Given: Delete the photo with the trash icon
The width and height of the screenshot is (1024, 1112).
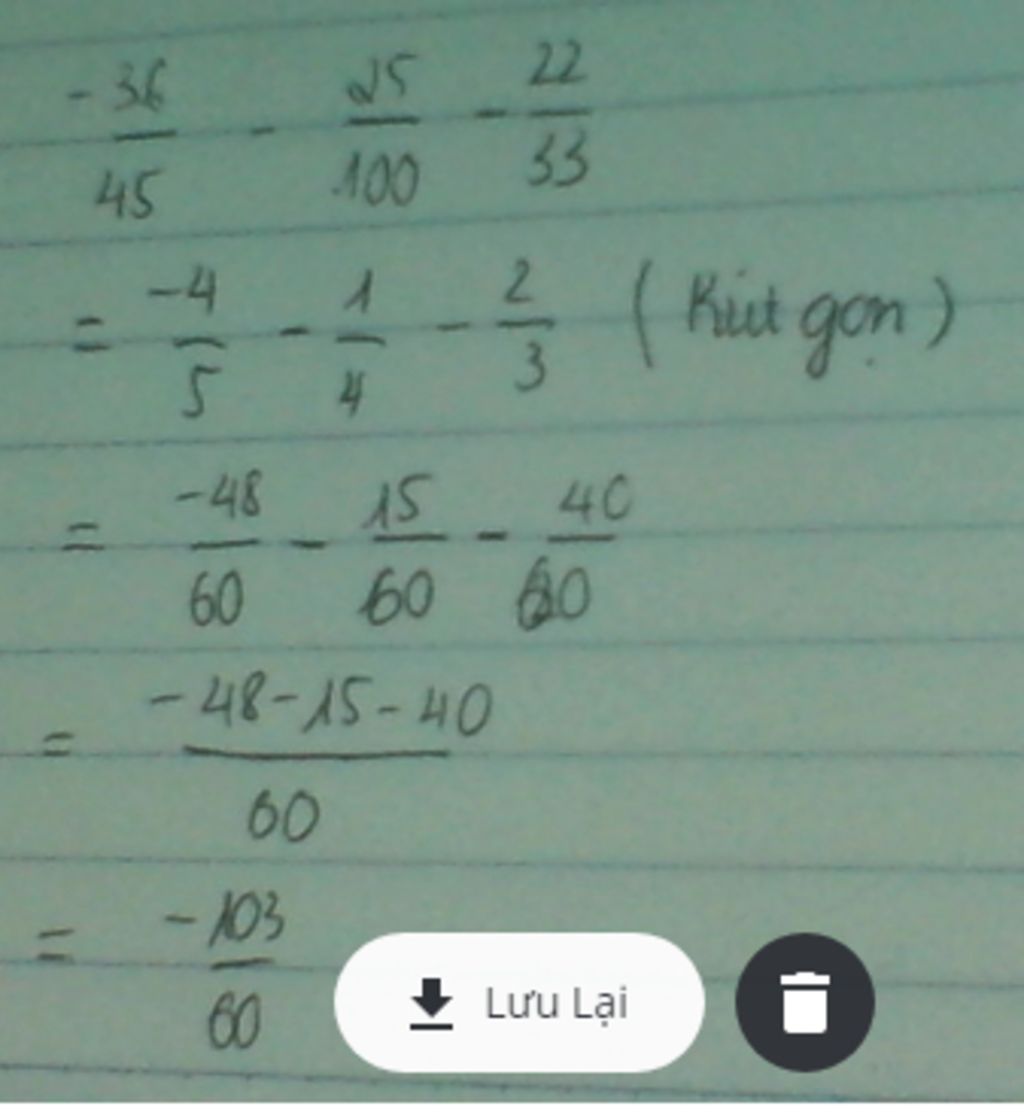Looking at the screenshot, I should (x=805, y=1003).
